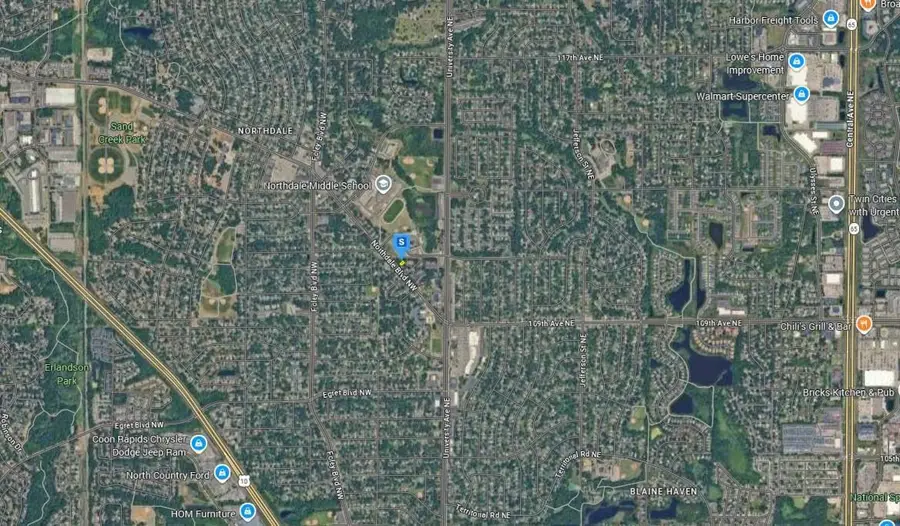Open the Northdale Middle School marker
This screenshot has width=900, height=526.
(x=383, y=185)
